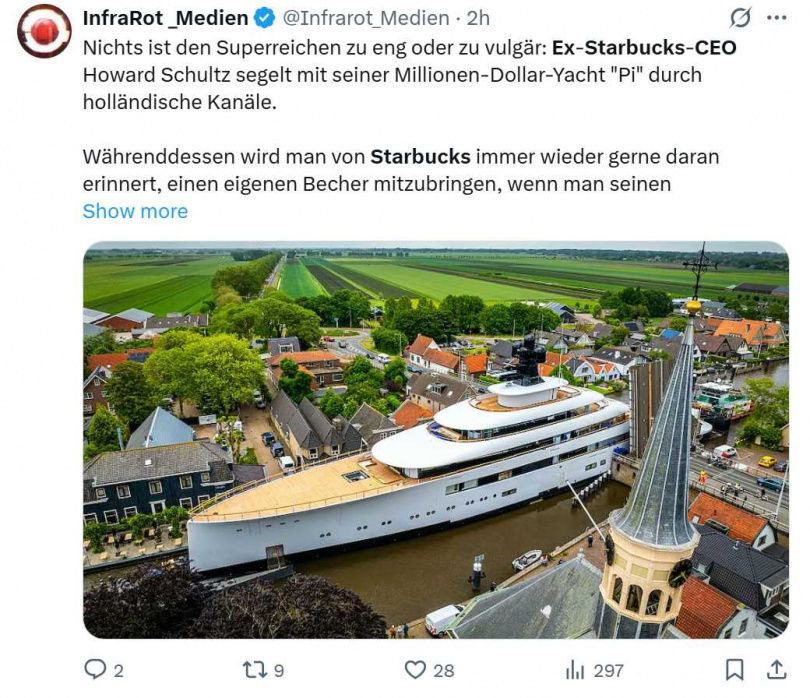
Task: Open the post's overflow menu
Action: coord(776,18)
